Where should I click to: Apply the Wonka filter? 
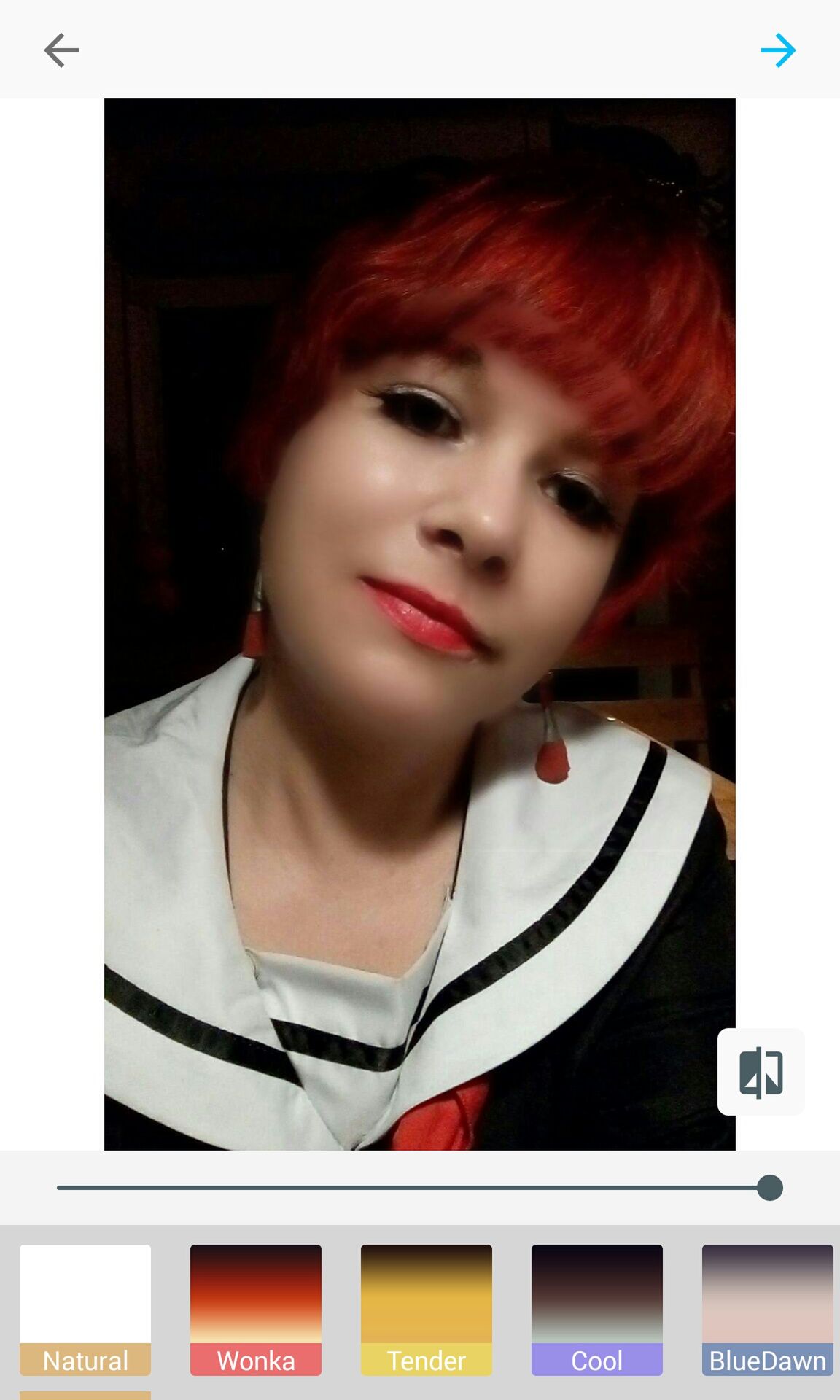(256, 1310)
